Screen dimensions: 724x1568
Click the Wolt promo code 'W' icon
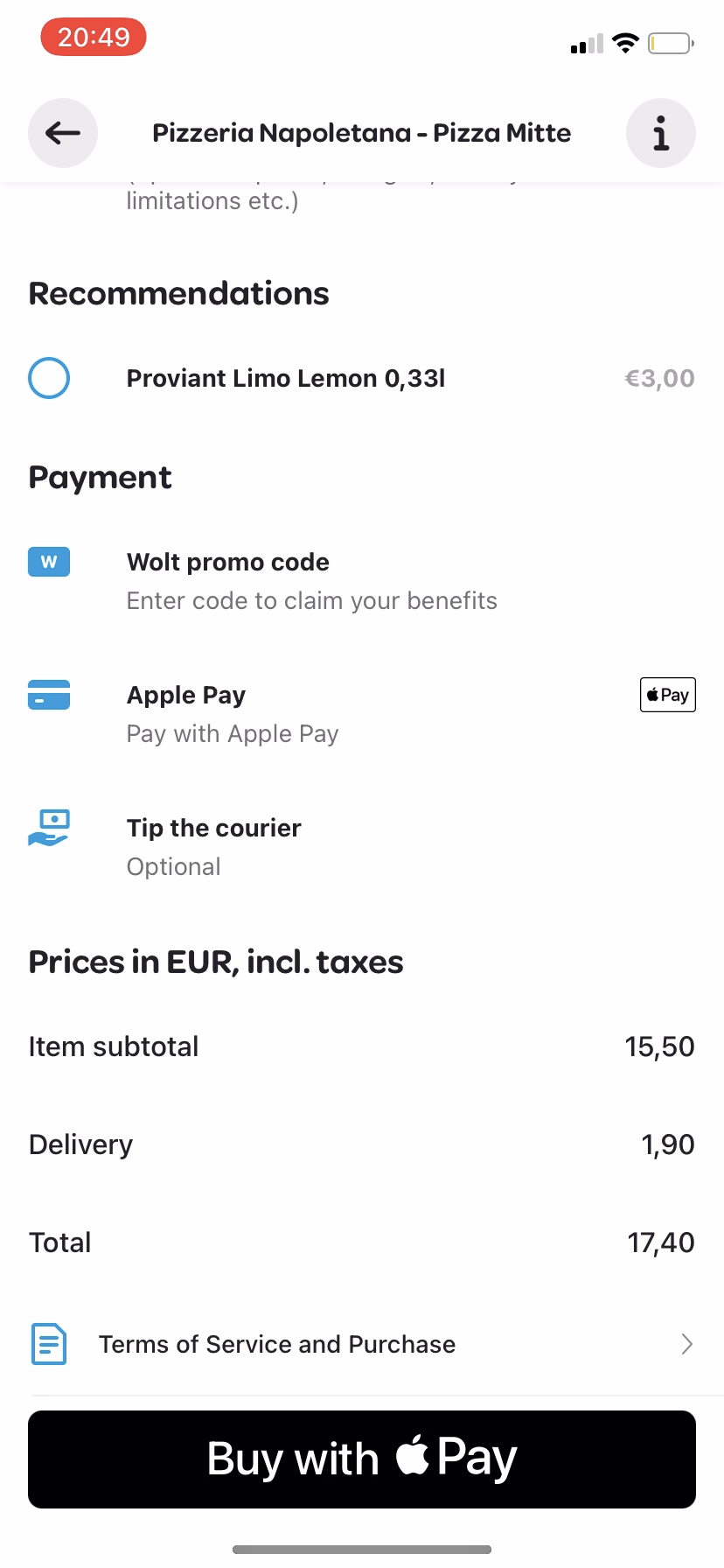[48, 562]
